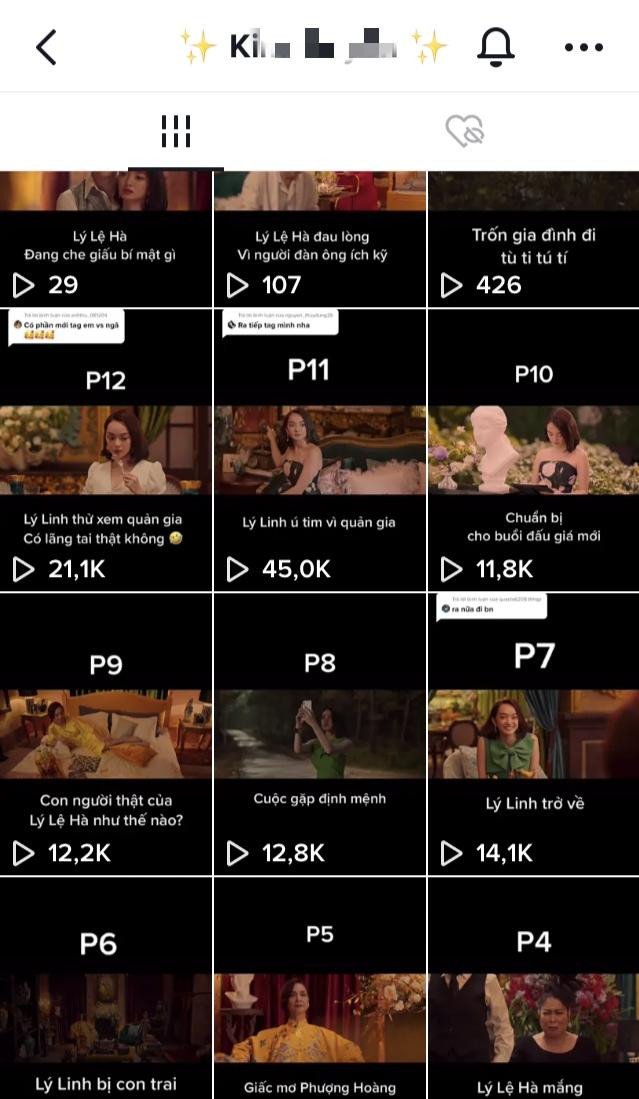Viewport: 639px width, 1099px height.
Task: Play the P11 video 'Lý Linh ú tim'
Action: coord(320,450)
